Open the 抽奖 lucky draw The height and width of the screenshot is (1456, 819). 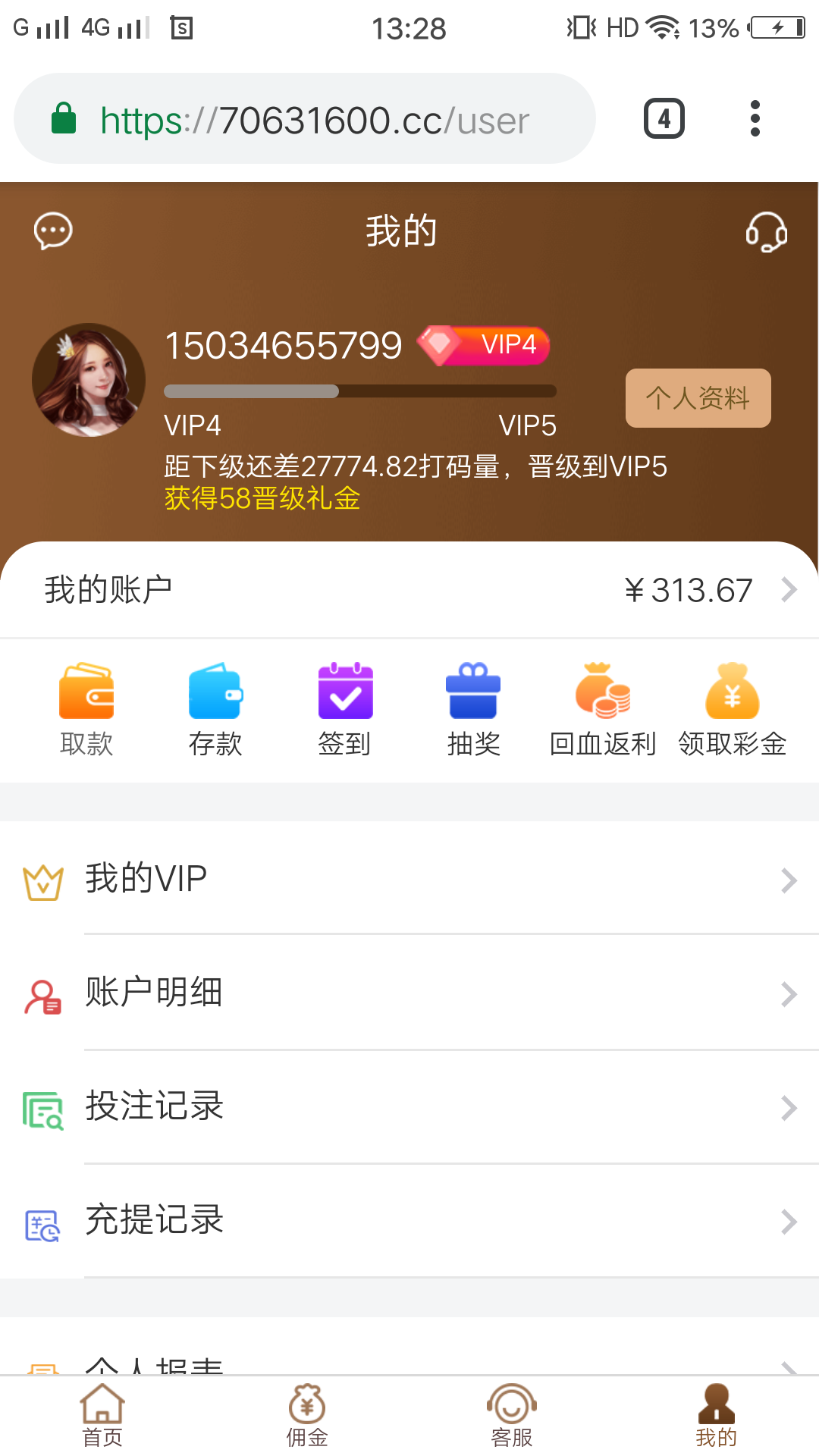pyautogui.click(x=473, y=709)
